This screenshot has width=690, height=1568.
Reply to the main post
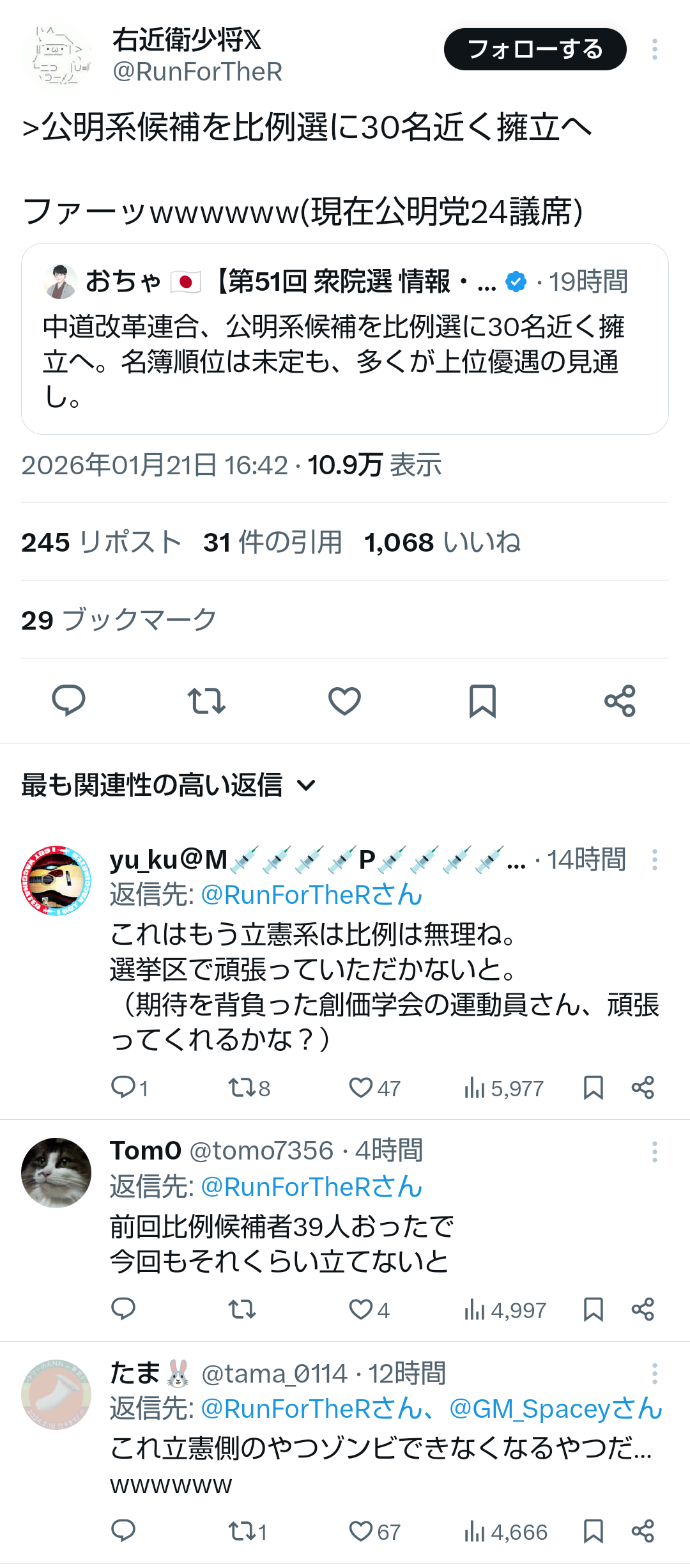(68, 701)
